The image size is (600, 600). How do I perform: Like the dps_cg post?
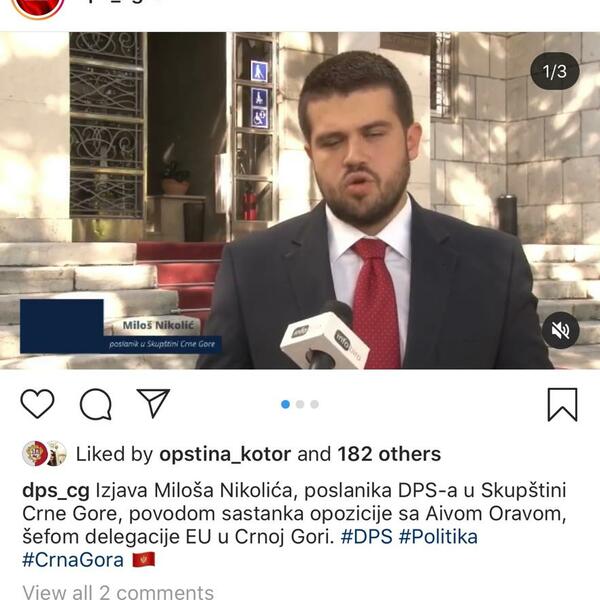[37, 404]
